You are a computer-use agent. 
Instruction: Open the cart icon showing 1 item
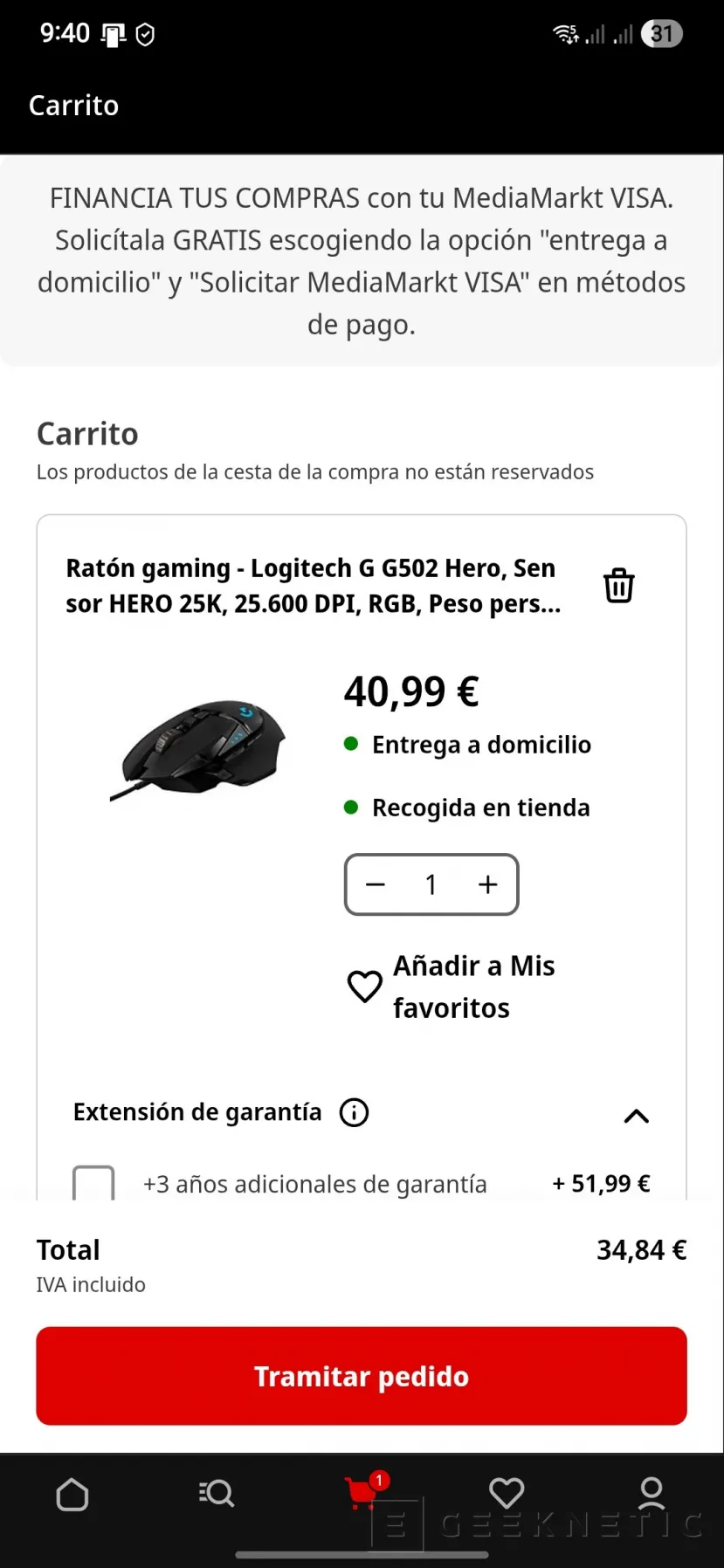point(362,1494)
